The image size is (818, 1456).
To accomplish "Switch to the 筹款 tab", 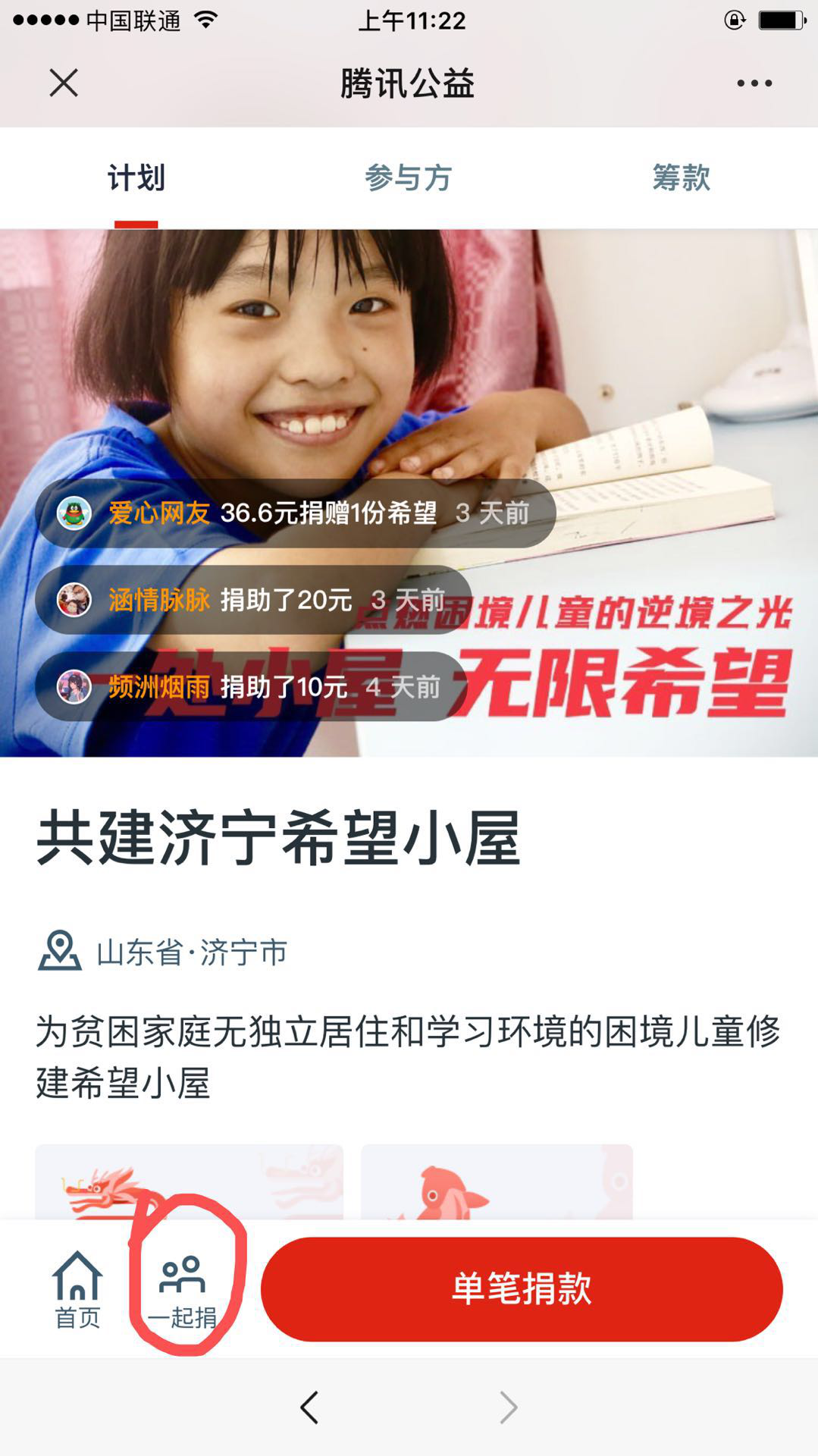I will coord(681,177).
